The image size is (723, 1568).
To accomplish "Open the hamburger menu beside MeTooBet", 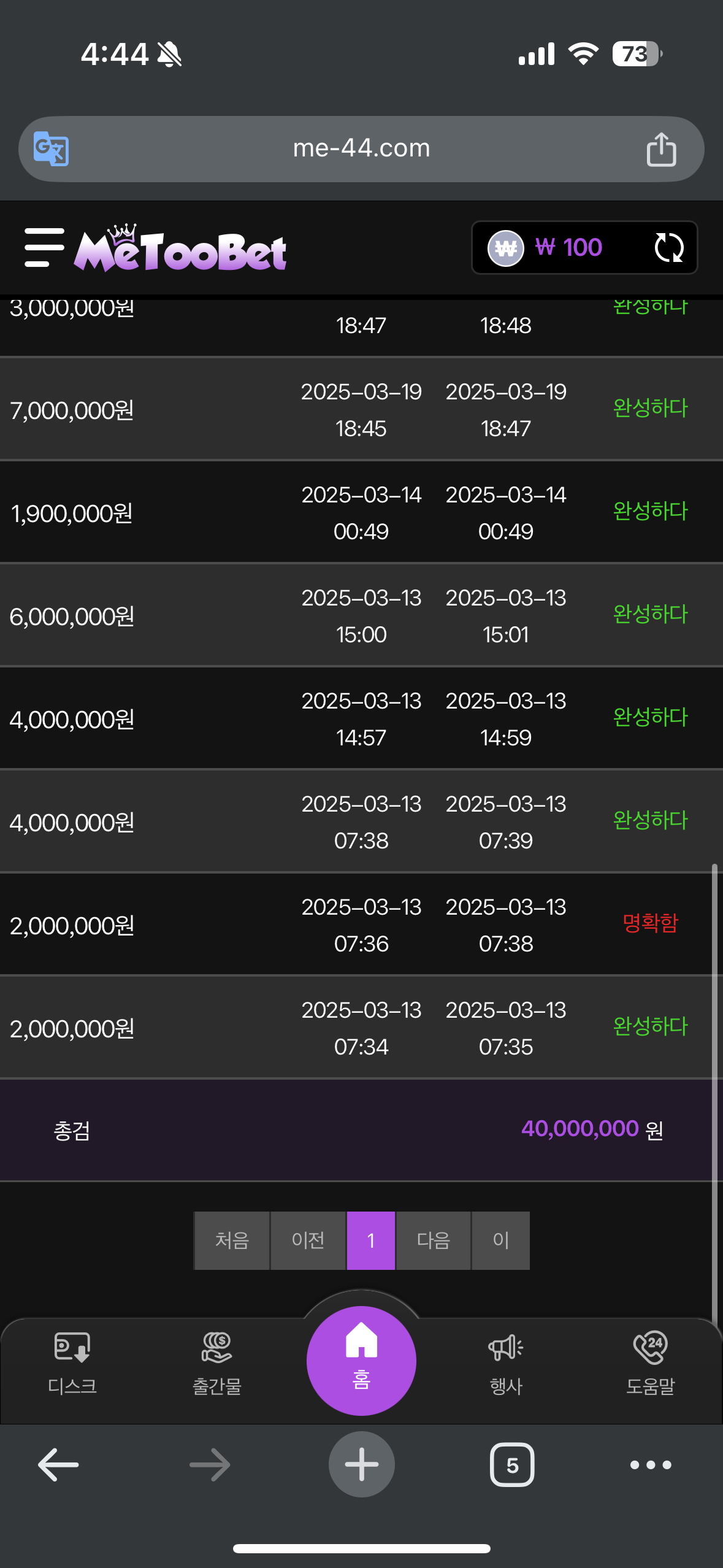I will point(44,248).
